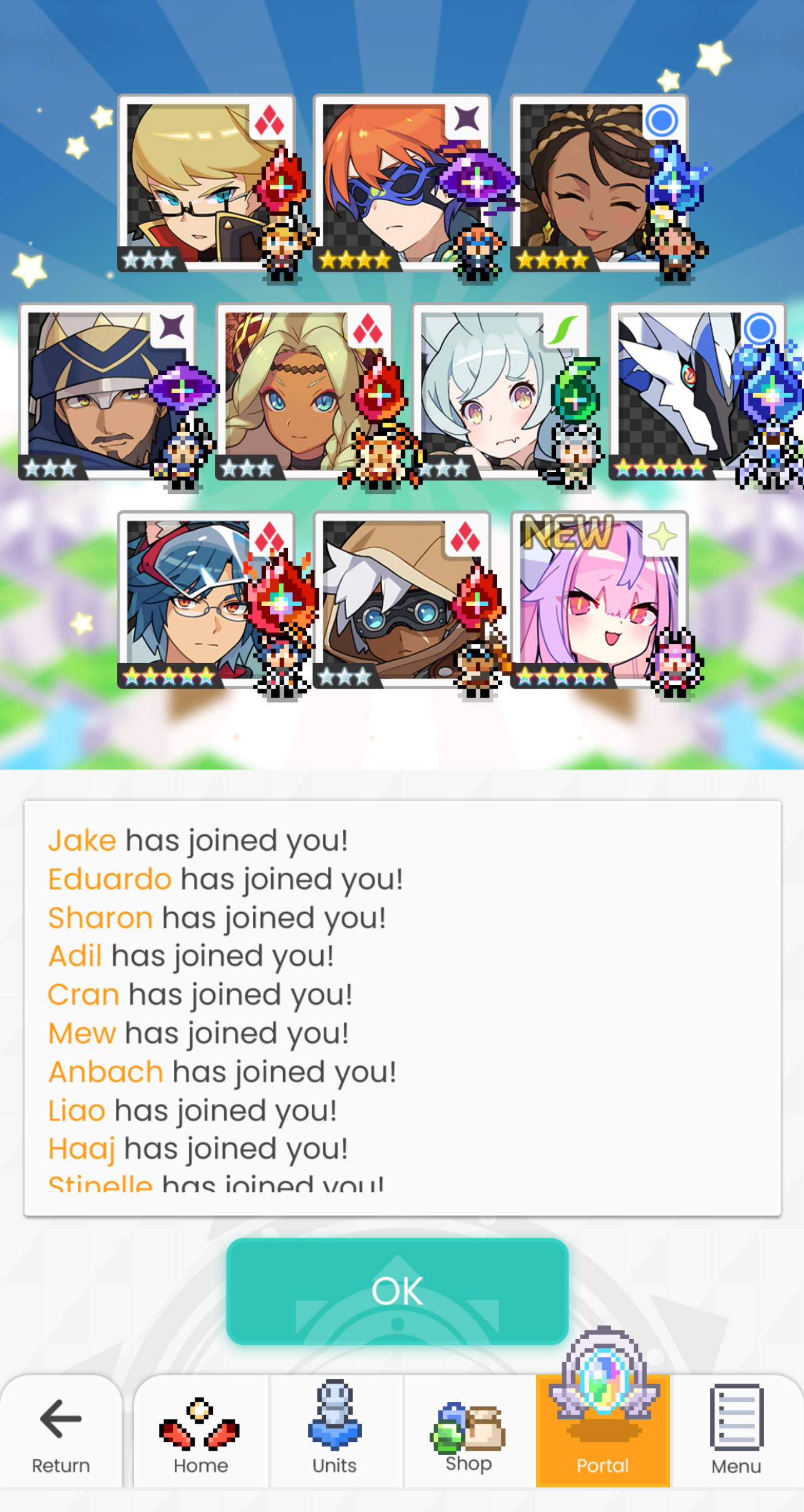Screen dimensions: 804x1512
Task: Go to the Home tab
Action: (200, 1432)
